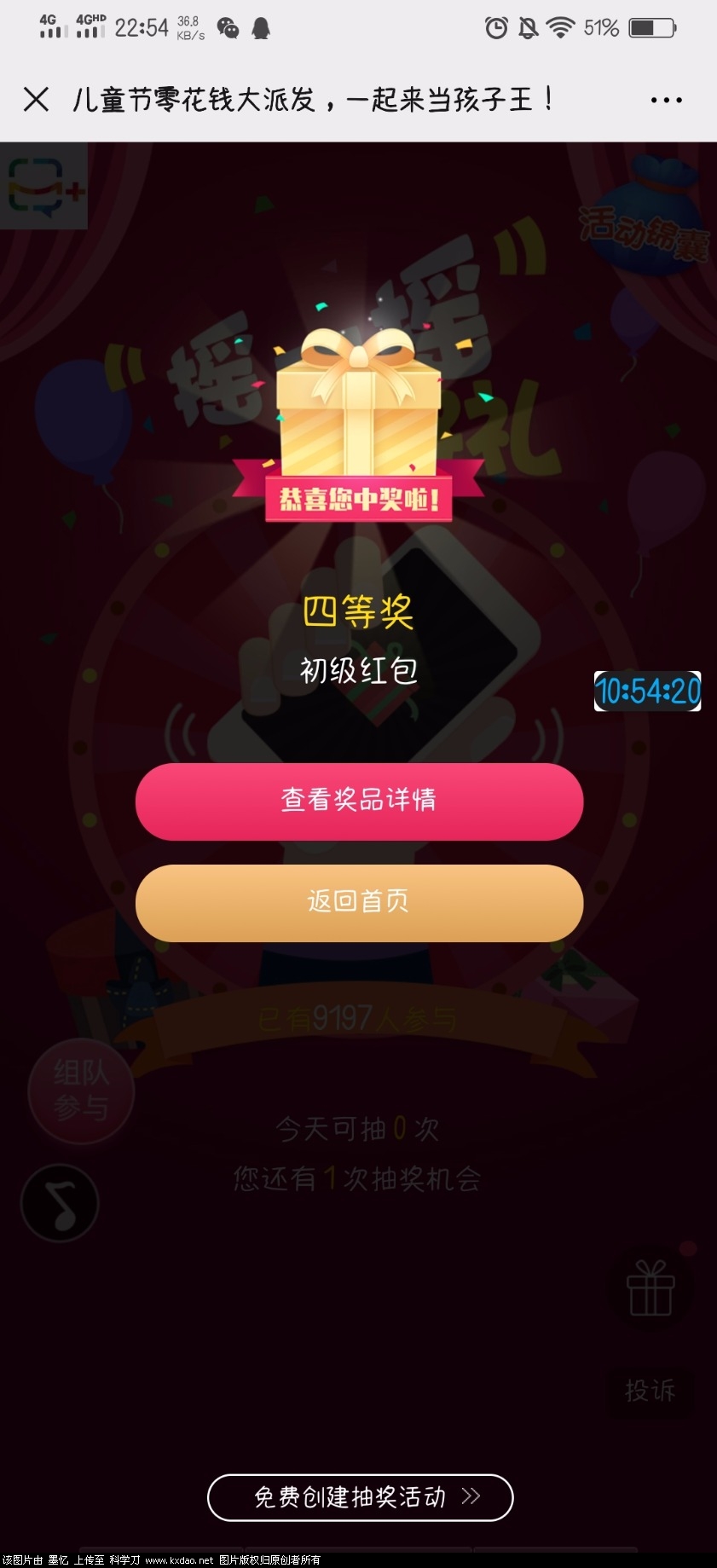This screenshot has height=1568, width=717.
Task: Close the webpage with the X icon
Action: coord(36,100)
